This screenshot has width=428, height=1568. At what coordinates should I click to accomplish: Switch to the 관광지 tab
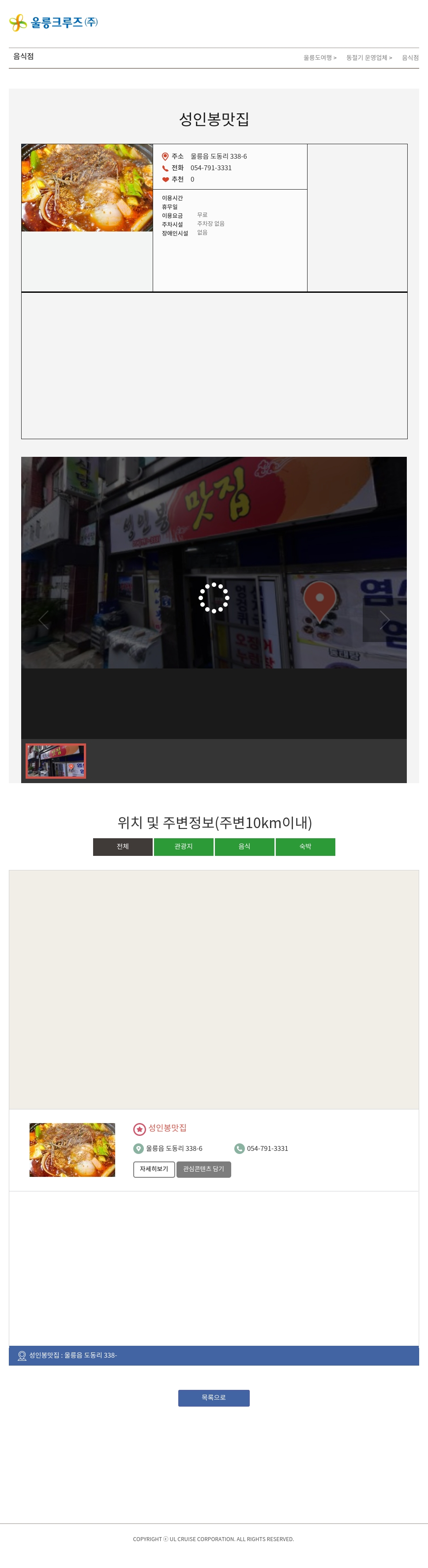click(183, 847)
